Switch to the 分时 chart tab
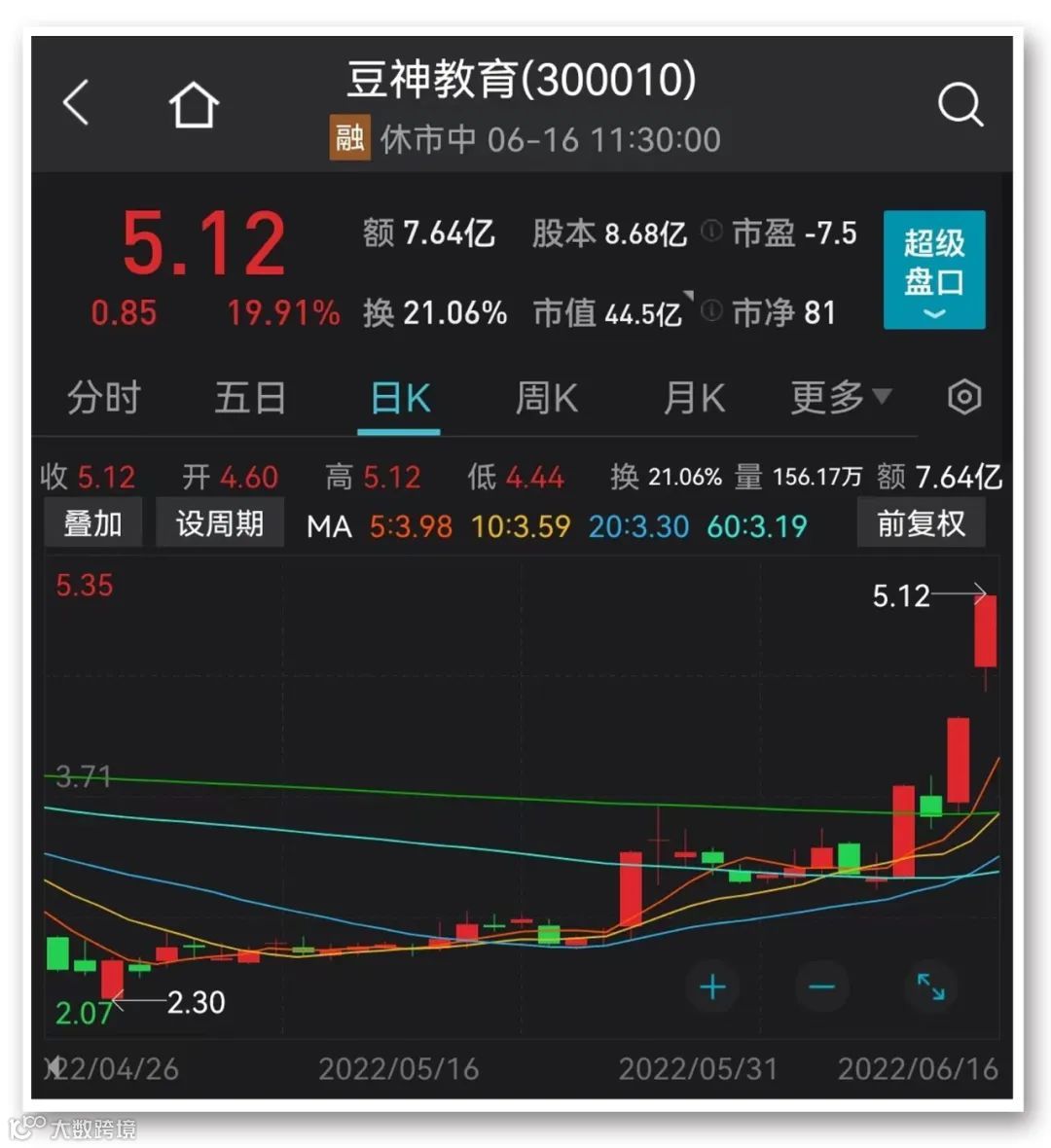This screenshot has height=1148, width=1051. click(x=103, y=398)
